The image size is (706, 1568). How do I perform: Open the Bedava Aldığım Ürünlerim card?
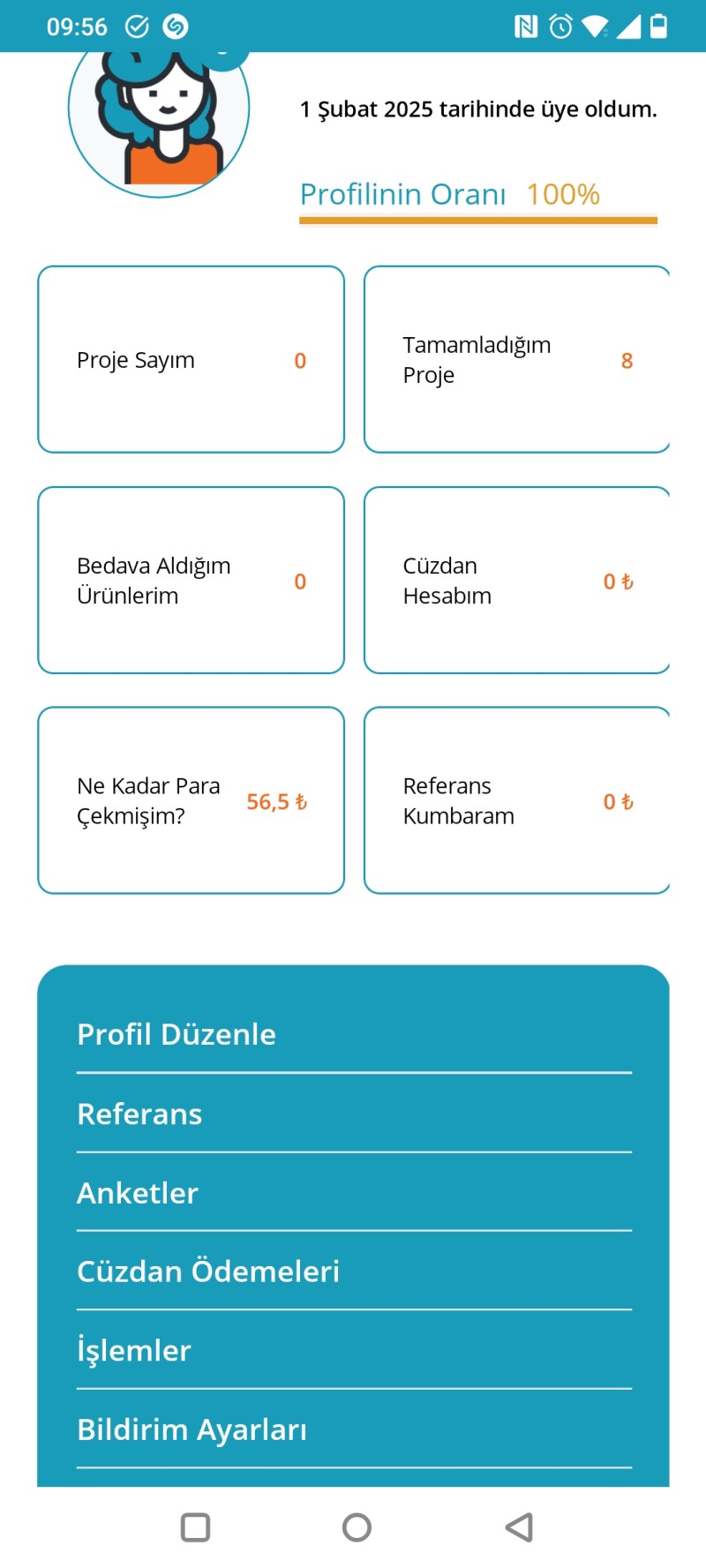coord(191,581)
